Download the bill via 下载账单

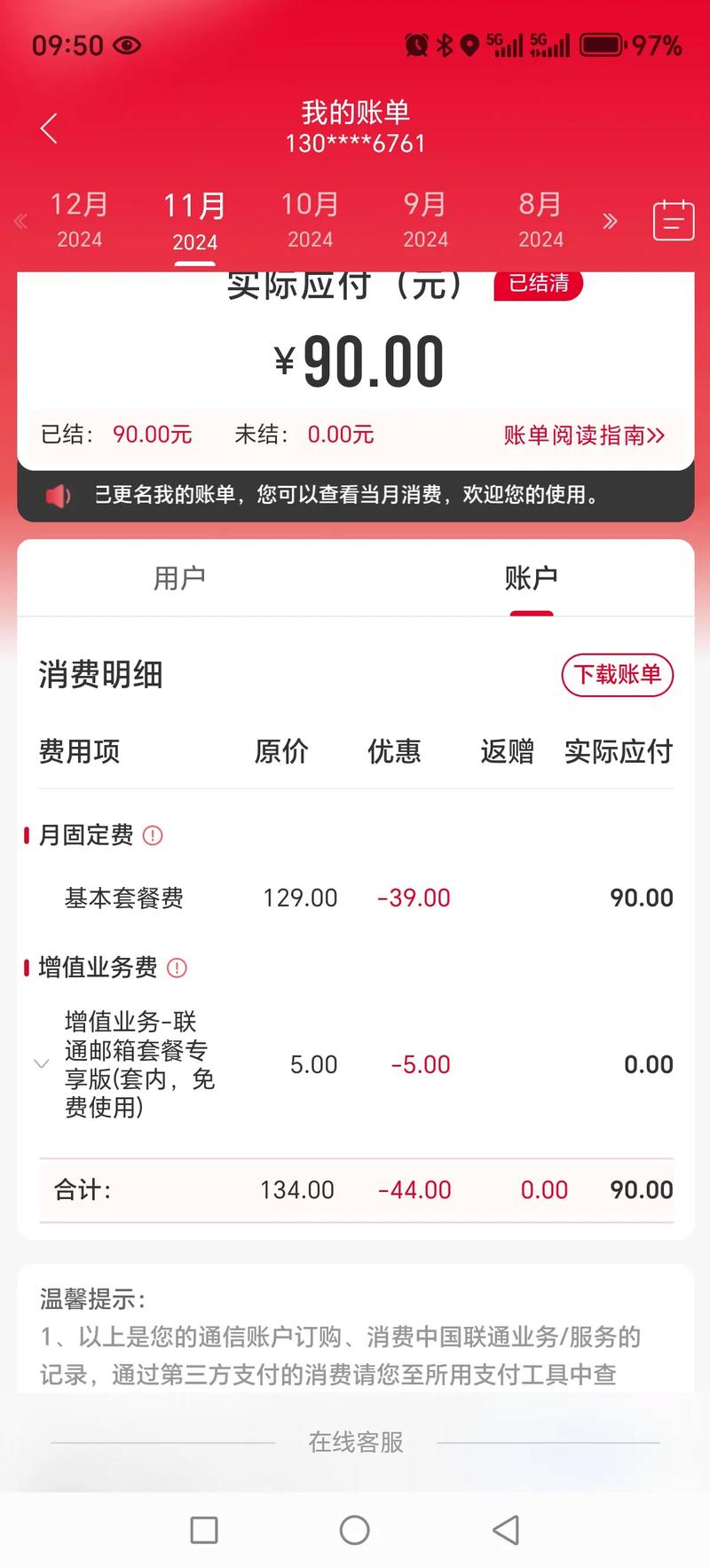[x=618, y=675]
